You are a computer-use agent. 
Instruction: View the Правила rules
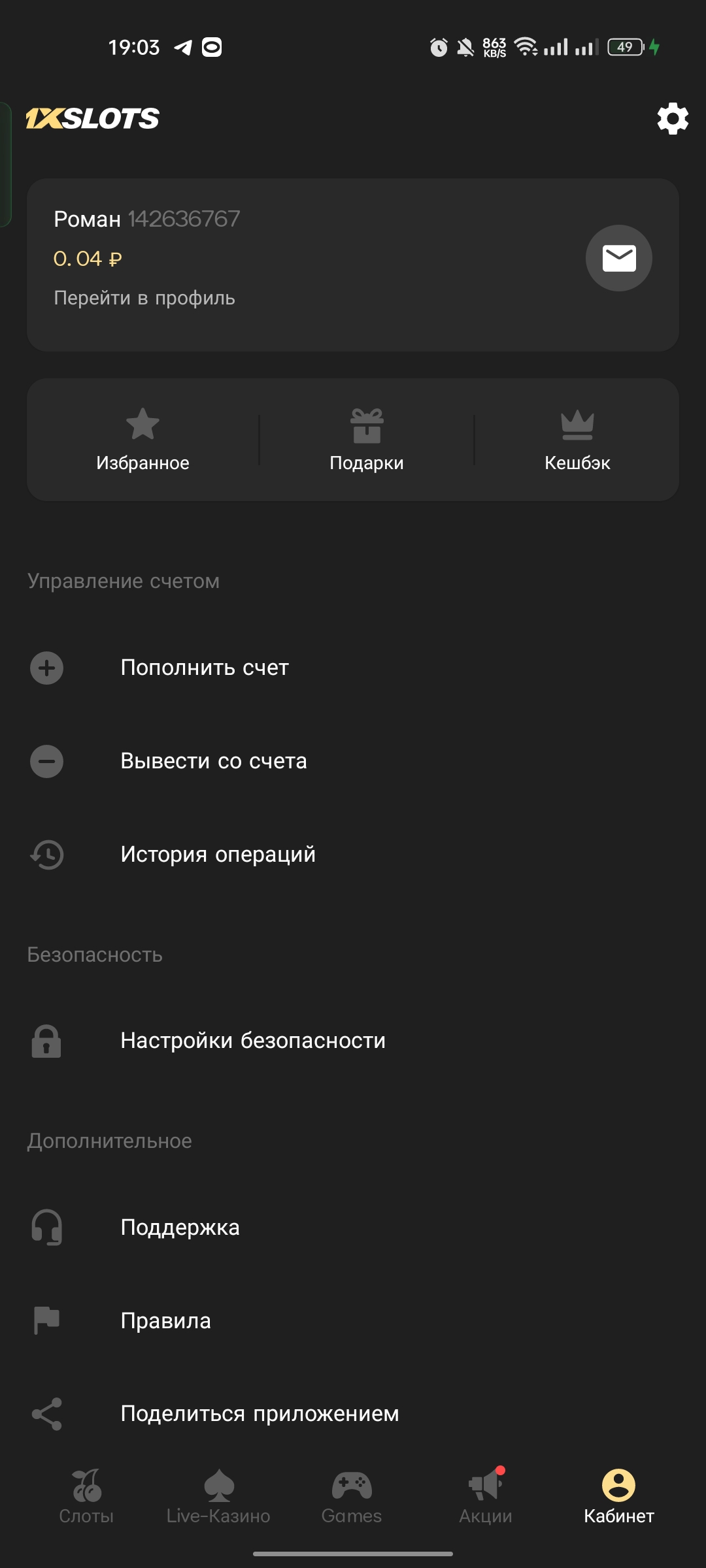[x=166, y=1321]
